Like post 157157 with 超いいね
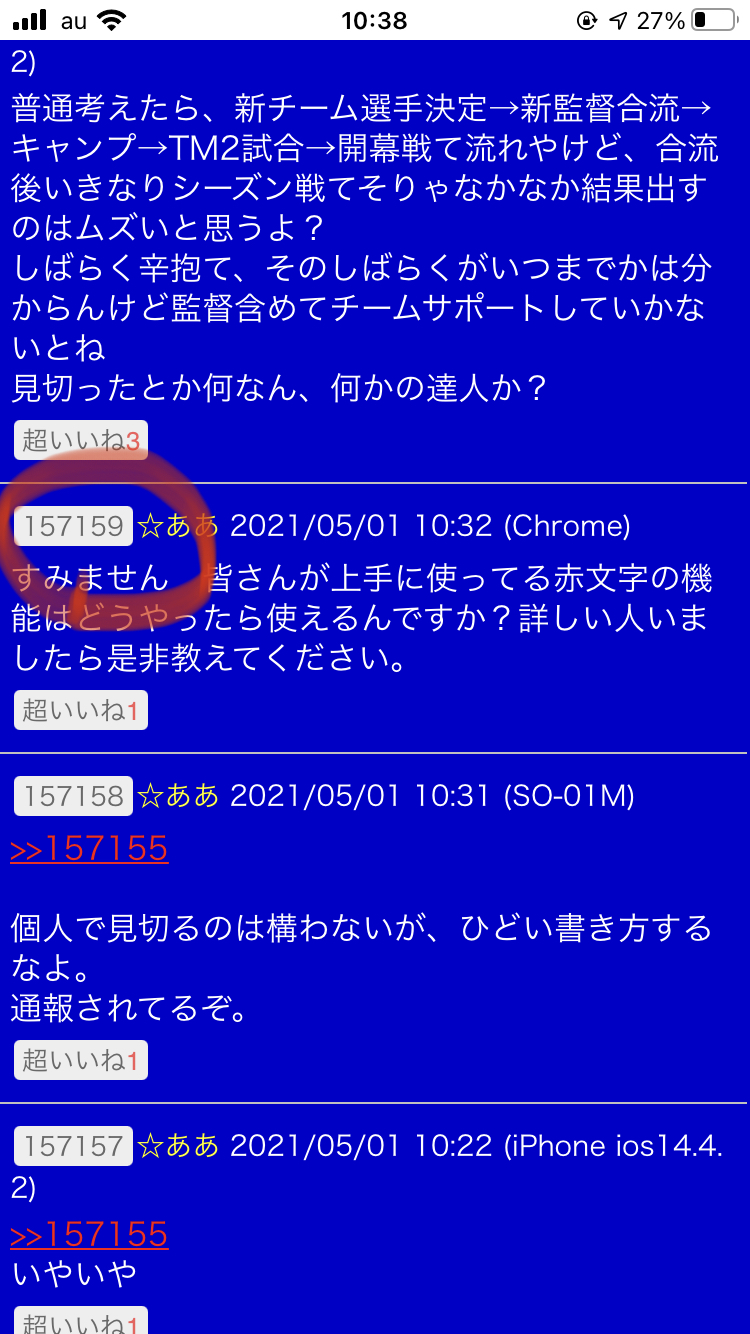Image resolution: width=750 pixels, height=1334 pixels. click(80, 1322)
